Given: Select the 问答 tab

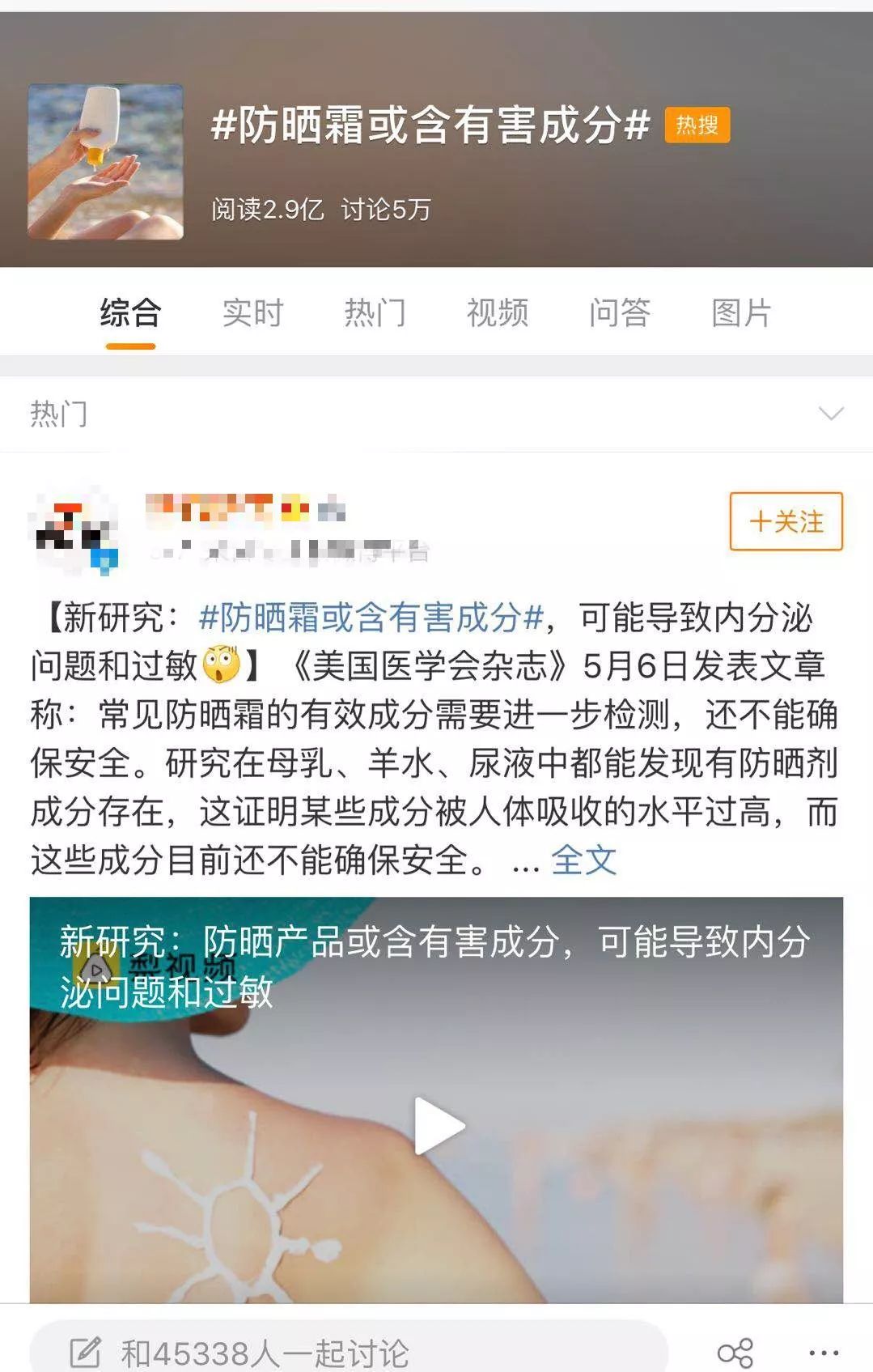Looking at the screenshot, I should [619, 313].
